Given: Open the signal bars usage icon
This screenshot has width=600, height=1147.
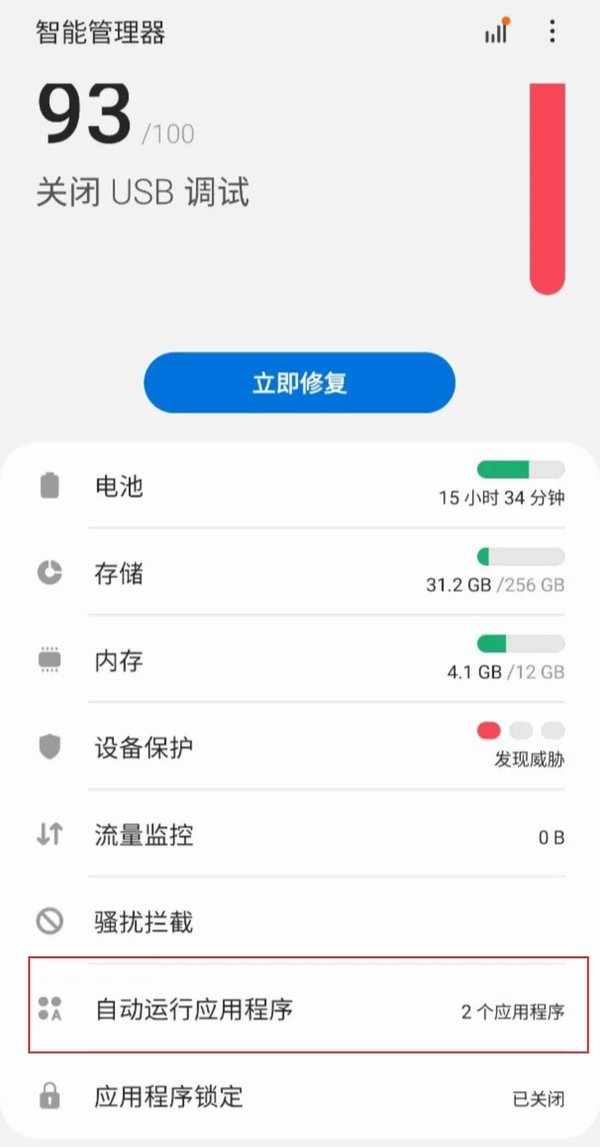Looking at the screenshot, I should click(x=497, y=32).
